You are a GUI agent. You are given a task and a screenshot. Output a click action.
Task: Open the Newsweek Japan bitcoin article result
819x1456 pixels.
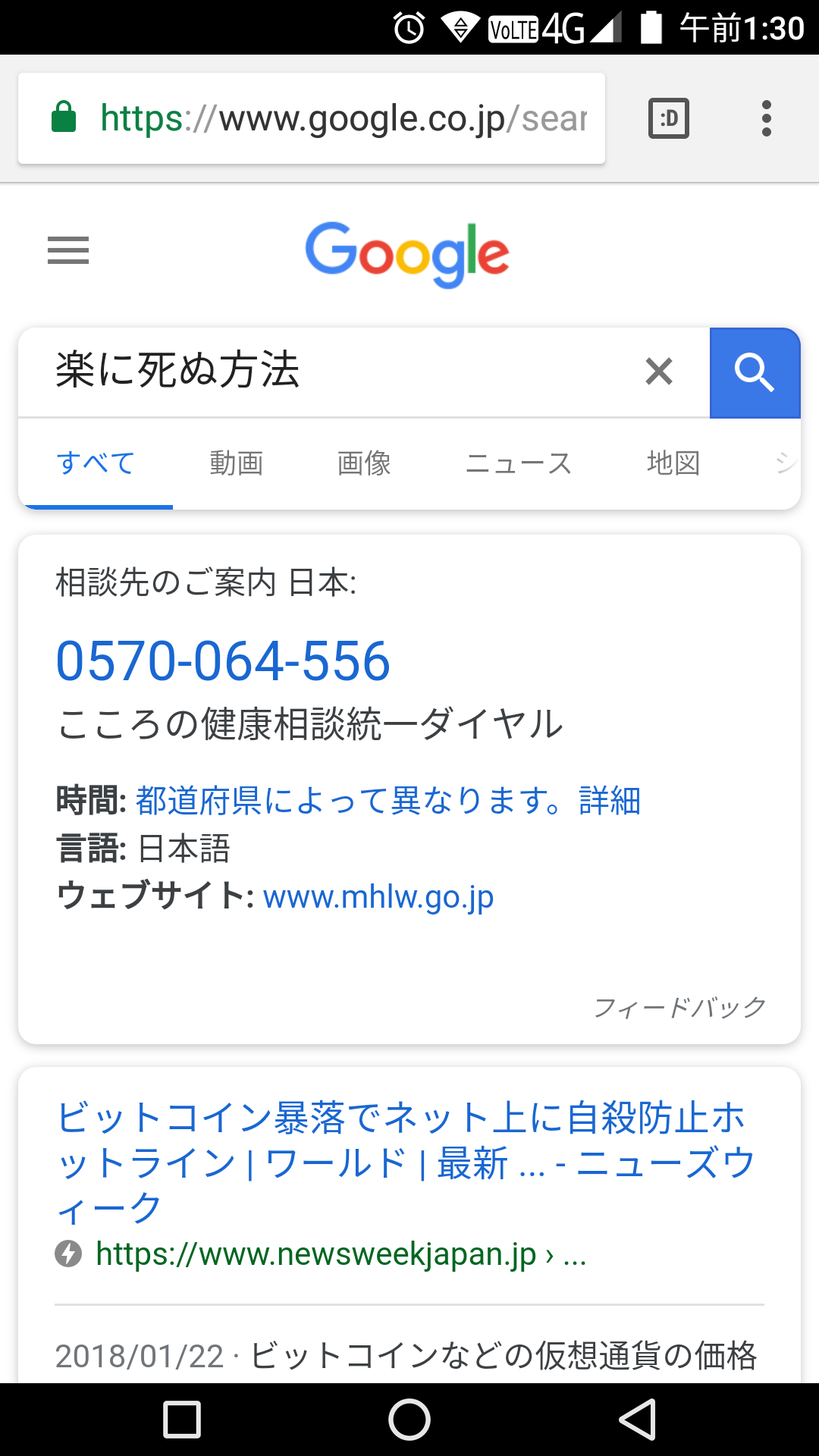408,1162
